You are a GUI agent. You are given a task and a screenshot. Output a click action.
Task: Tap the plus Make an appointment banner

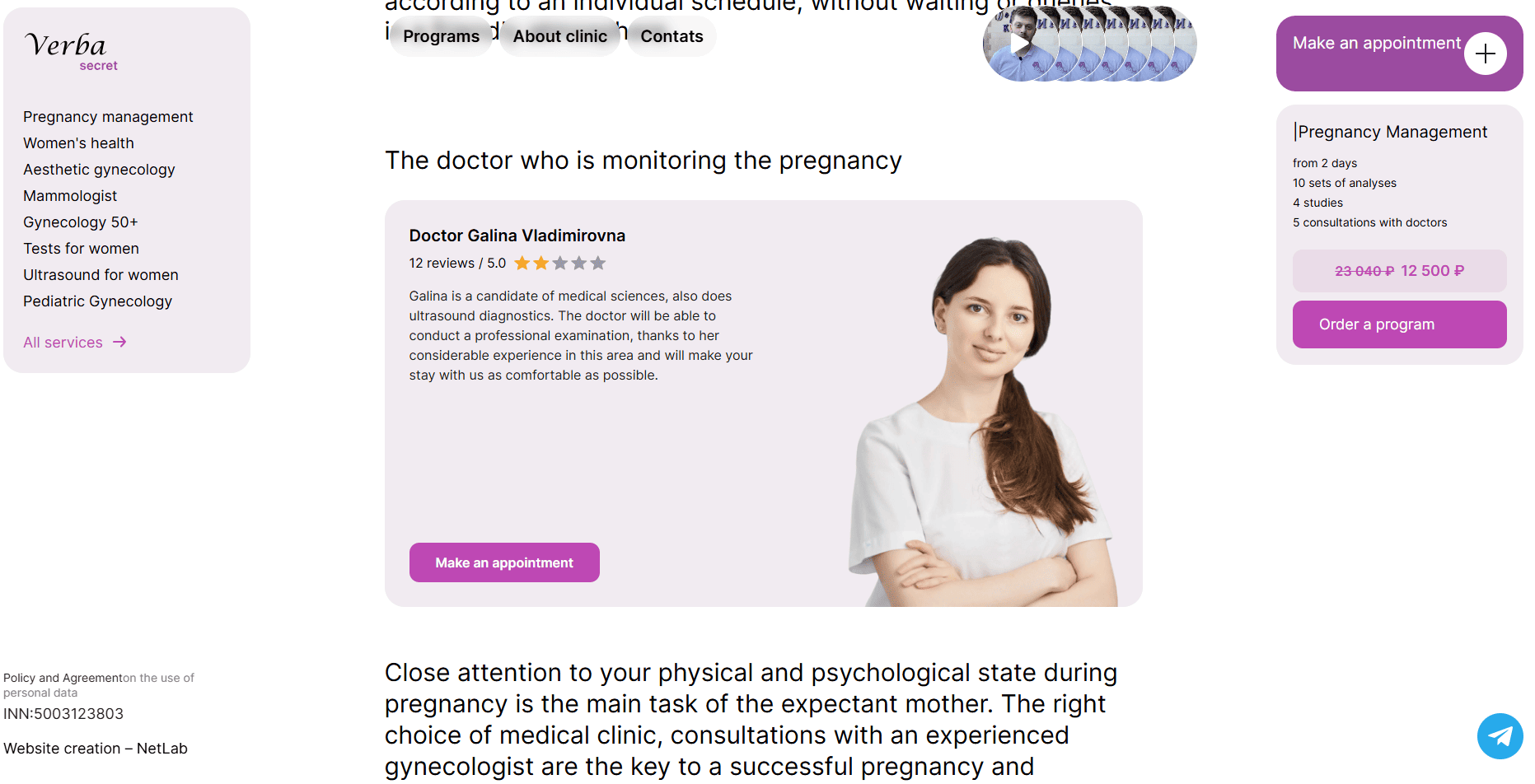click(x=1485, y=54)
